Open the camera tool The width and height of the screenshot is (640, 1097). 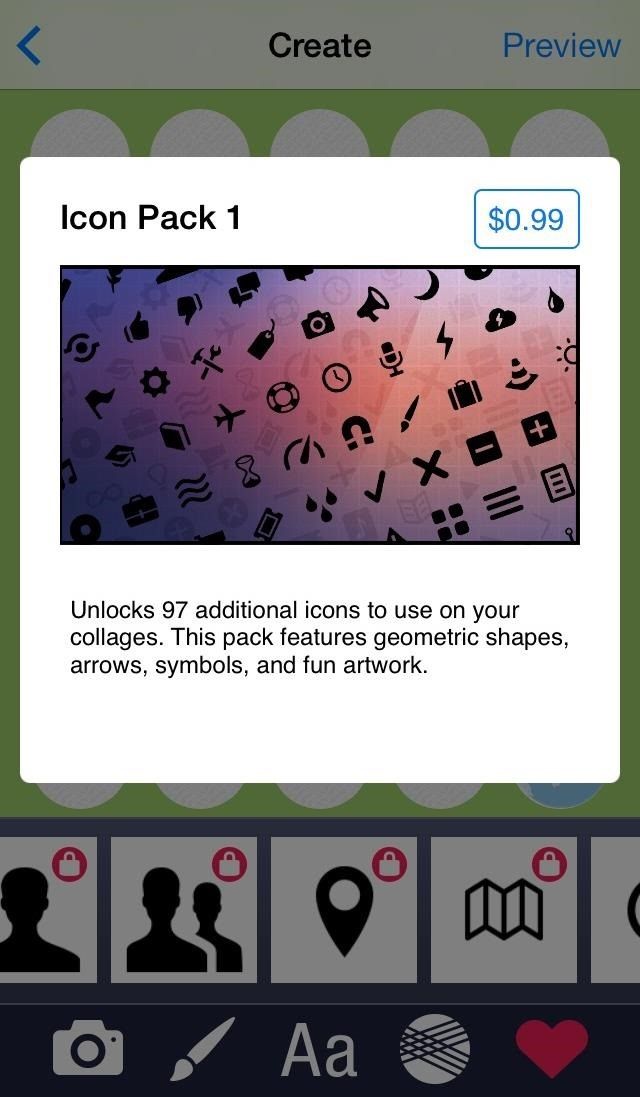88,1050
